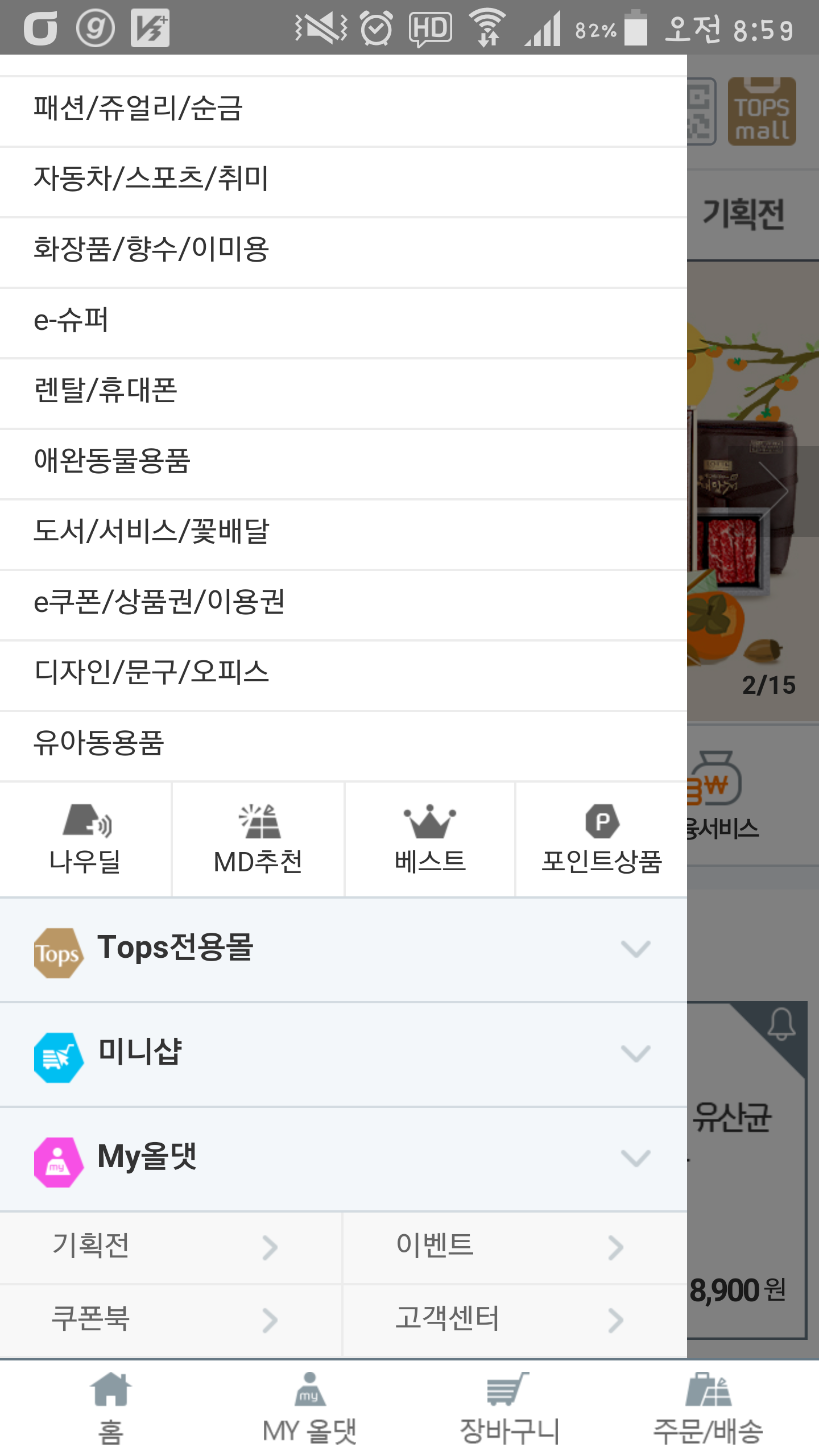Switch to the 주문/배송 tab

(x=708, y=1408)
